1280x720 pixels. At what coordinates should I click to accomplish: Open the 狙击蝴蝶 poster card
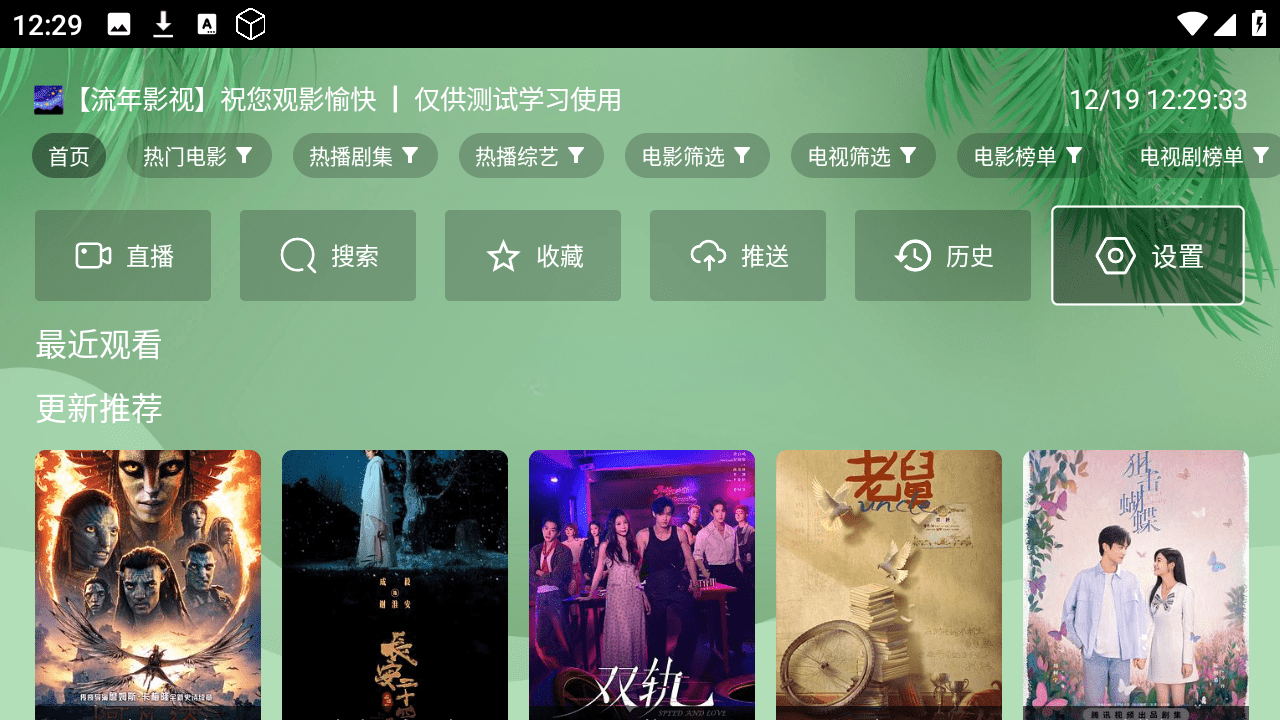[x=1136, y=585]
